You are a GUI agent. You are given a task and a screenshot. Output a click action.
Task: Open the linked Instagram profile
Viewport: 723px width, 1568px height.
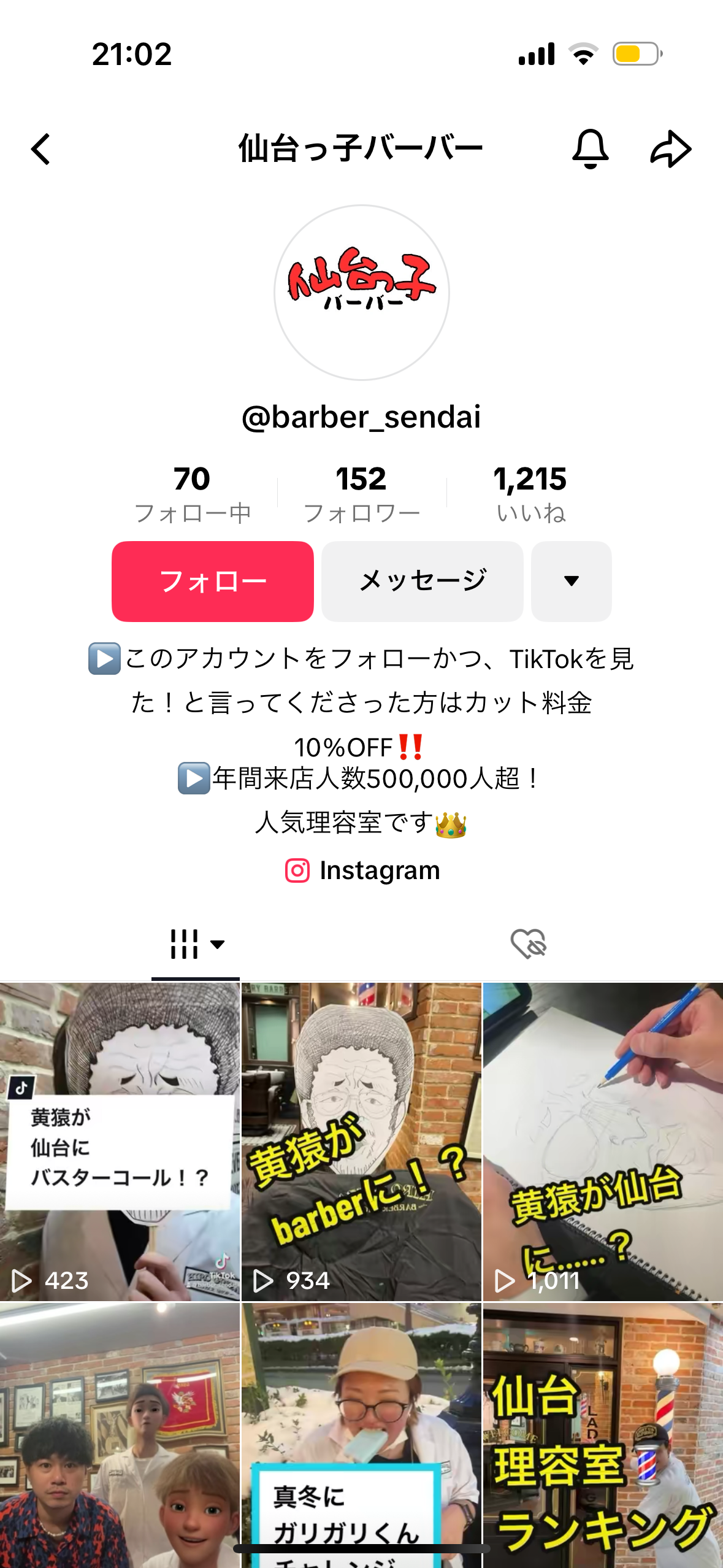coord(362,870)
